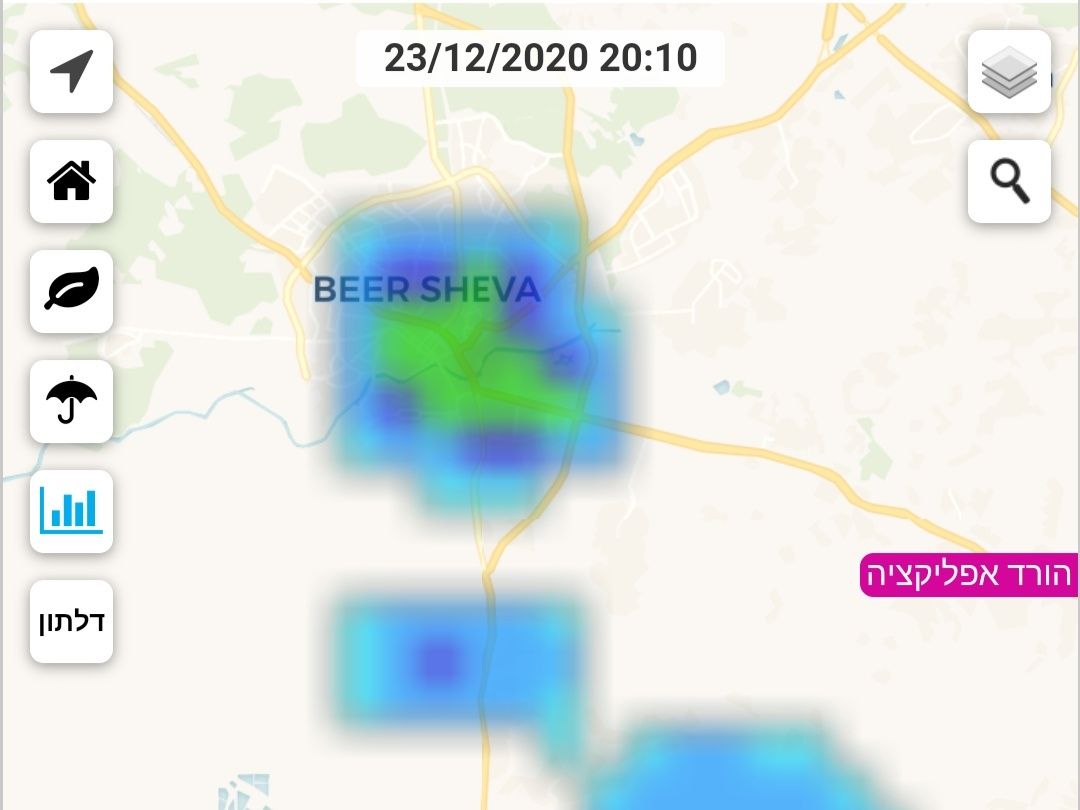Show the umbrella rain view

coord(71,401)
